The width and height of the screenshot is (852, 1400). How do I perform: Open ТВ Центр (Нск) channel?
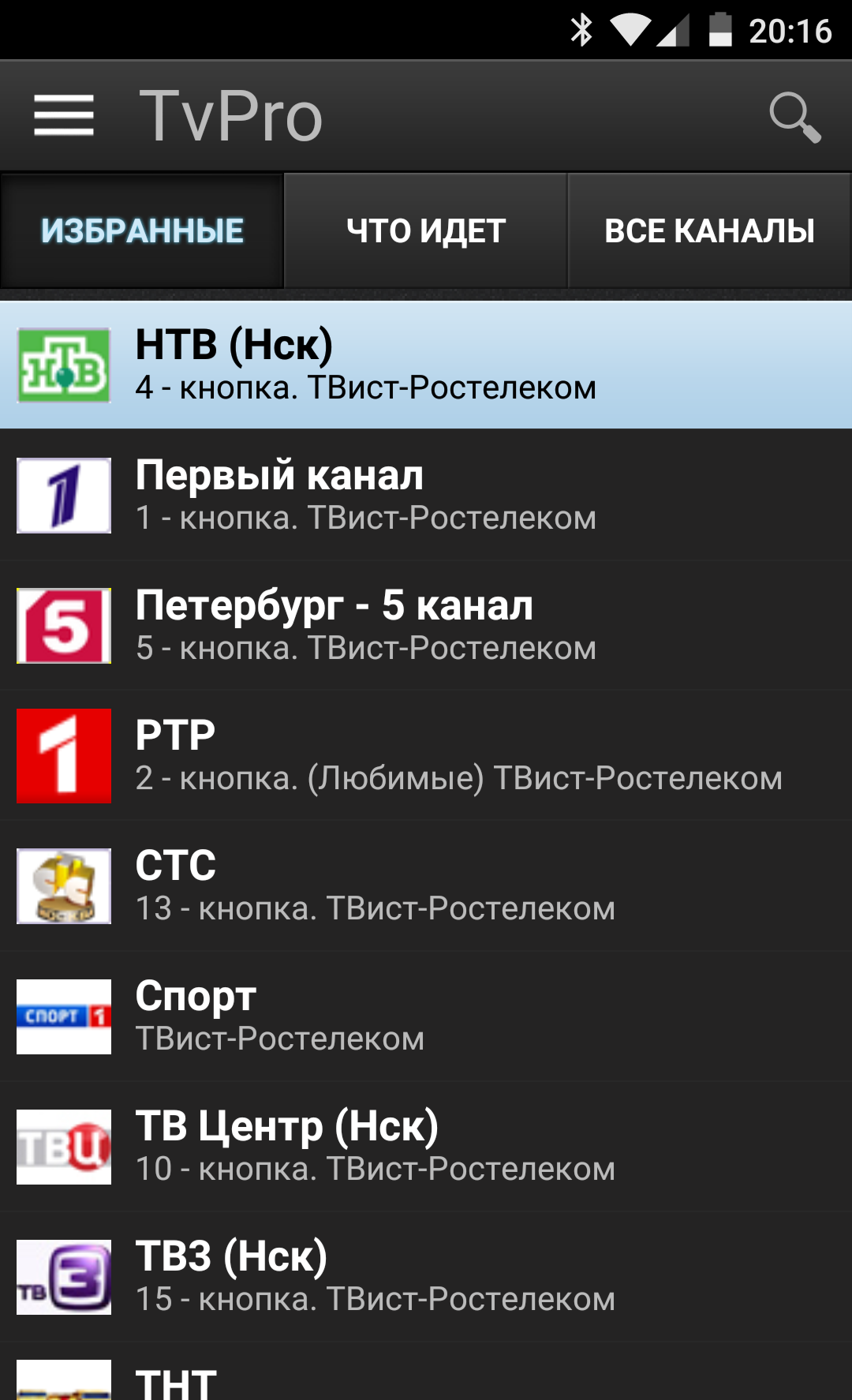[426, 1147]
